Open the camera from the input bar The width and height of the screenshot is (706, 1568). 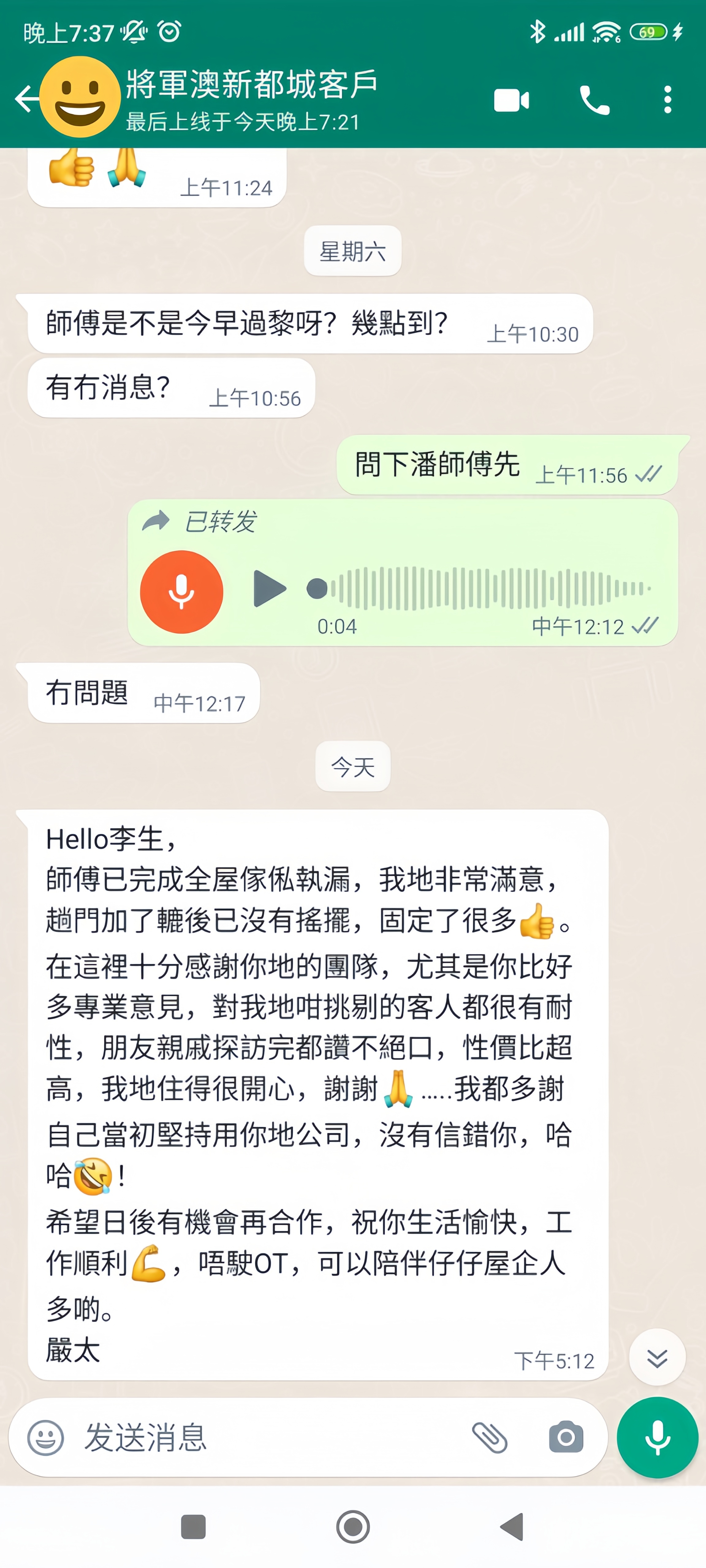(x=565, y=1438)
